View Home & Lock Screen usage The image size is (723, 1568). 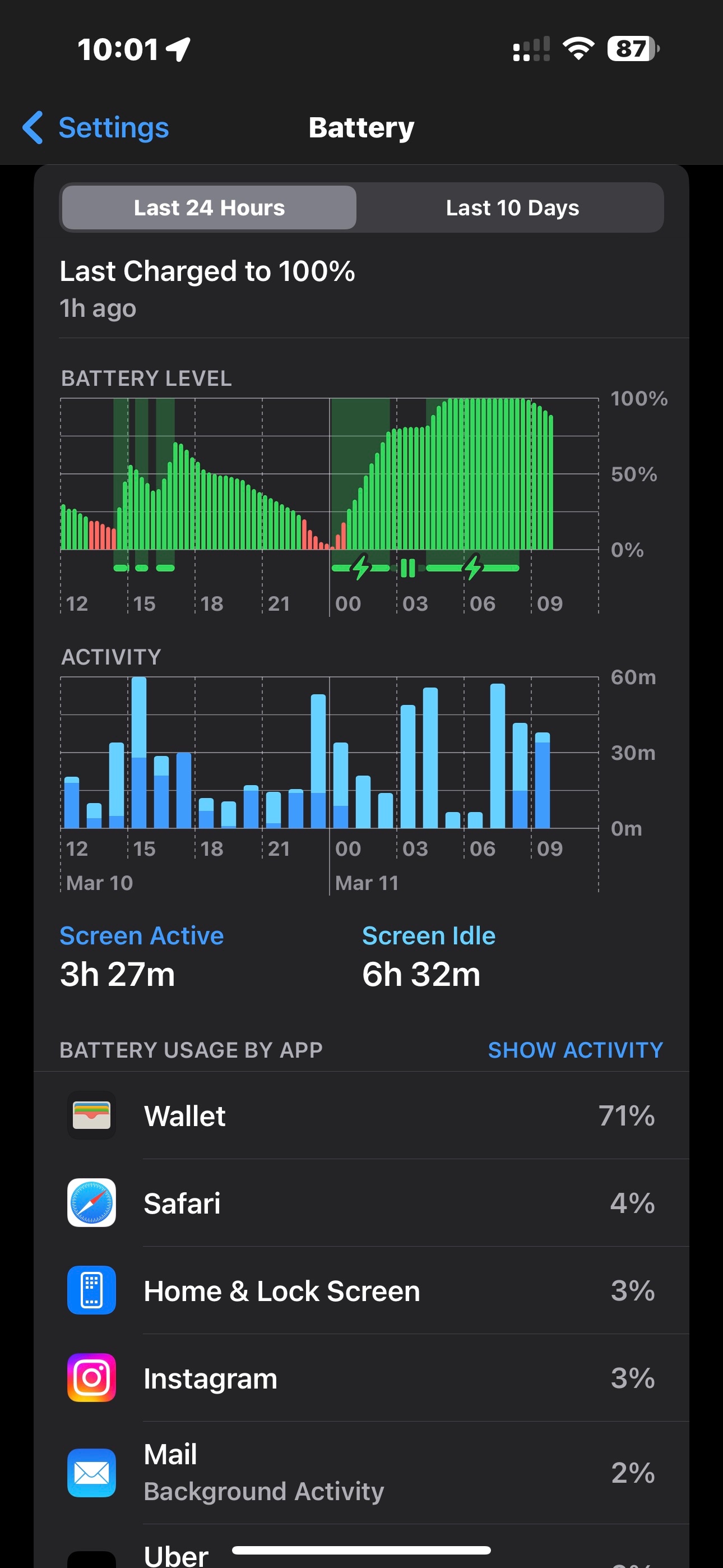pyautogui.click(x=361, y=1290)
